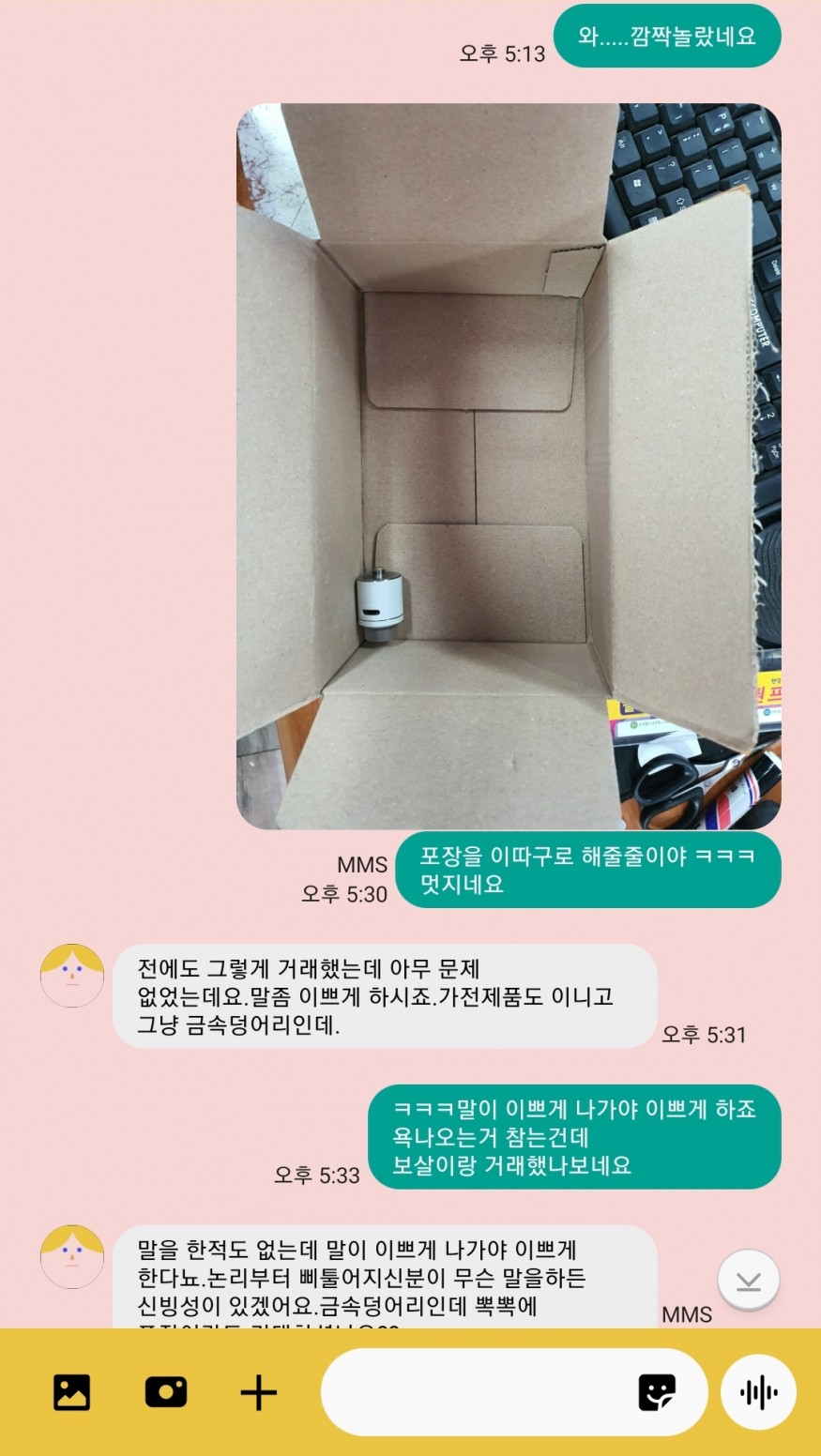
Task: Open the contact's profile avatar at 오후 5:31
Action: (x=72, y=976)
